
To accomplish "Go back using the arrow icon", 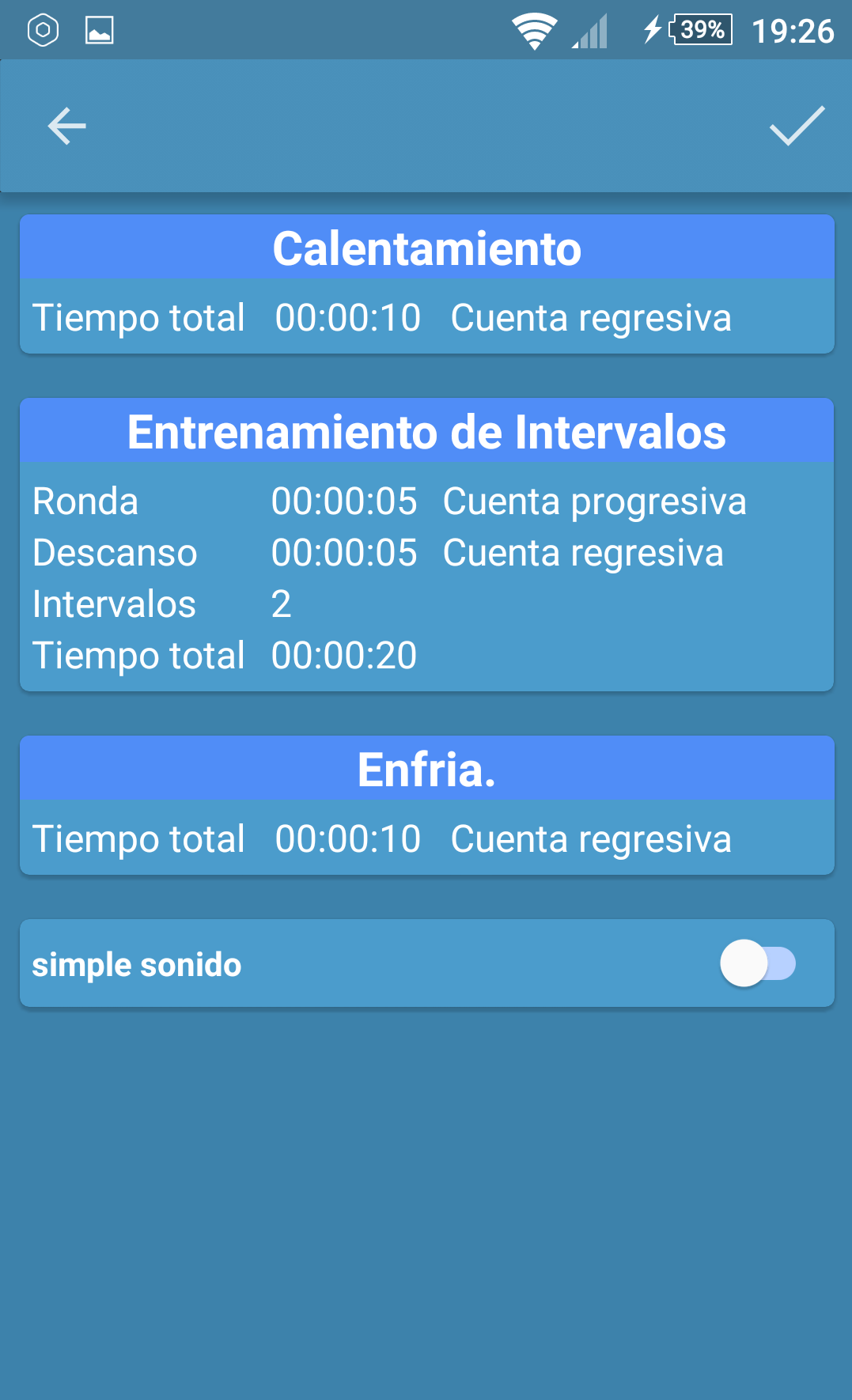I will click(x=66, y=127).
